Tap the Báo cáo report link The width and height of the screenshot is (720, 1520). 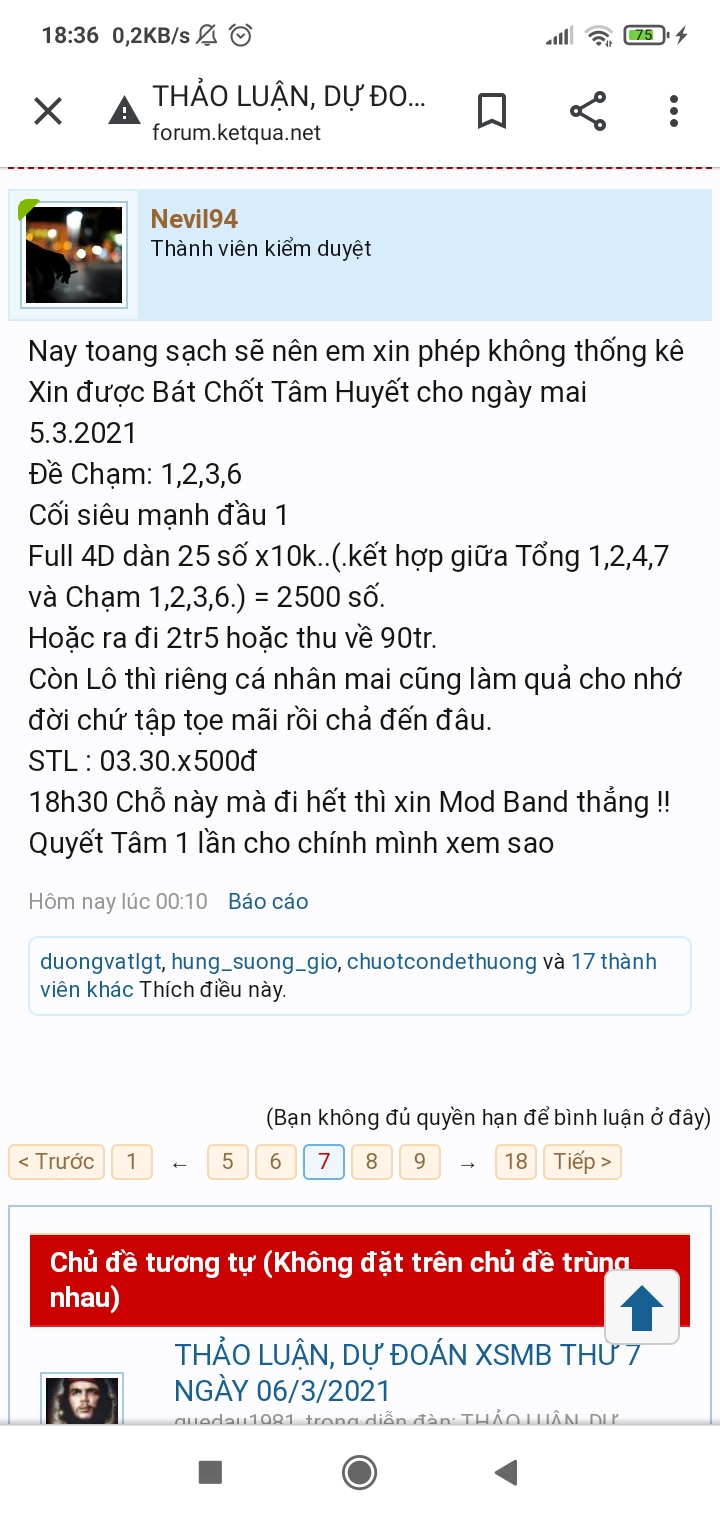(268, 901)
